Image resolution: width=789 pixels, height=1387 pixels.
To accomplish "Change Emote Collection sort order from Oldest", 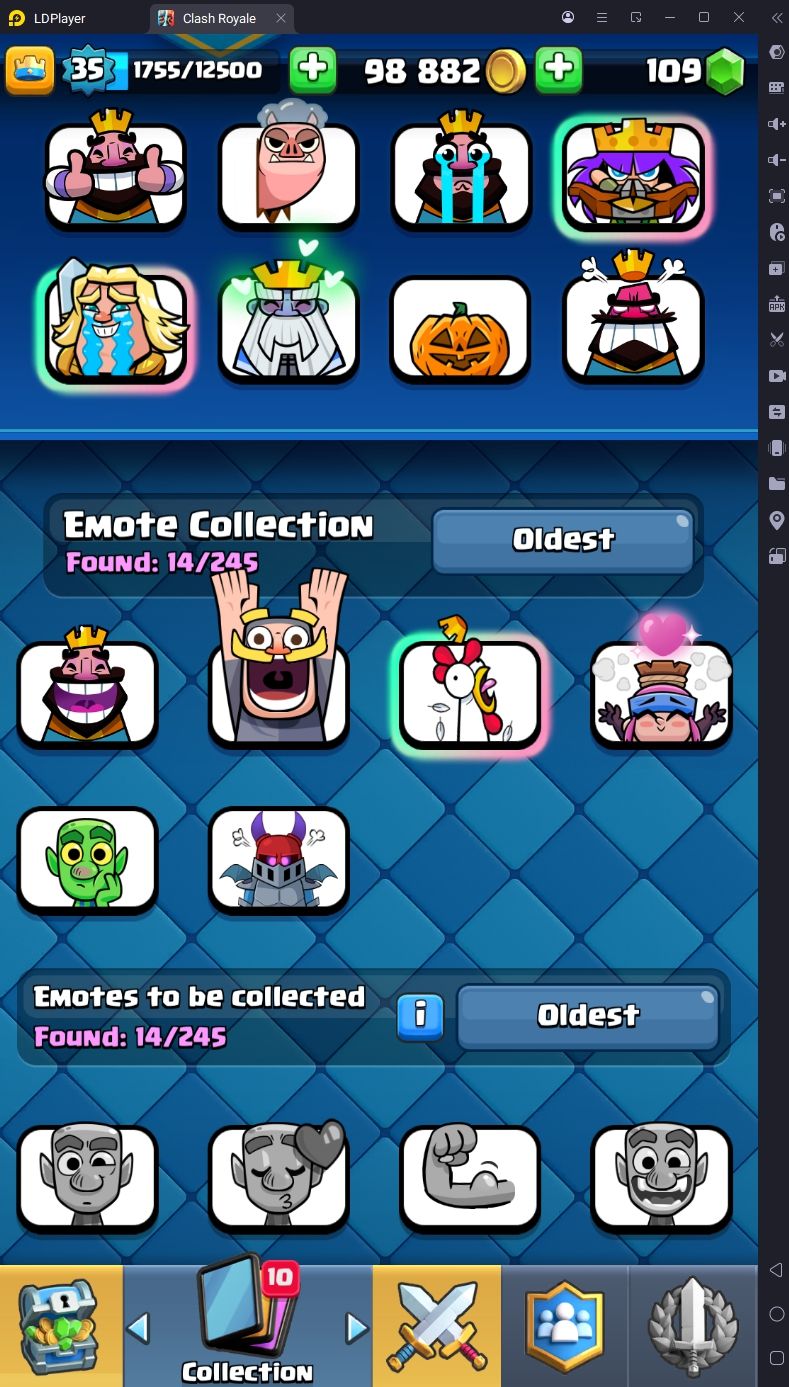I will point(563,540).
